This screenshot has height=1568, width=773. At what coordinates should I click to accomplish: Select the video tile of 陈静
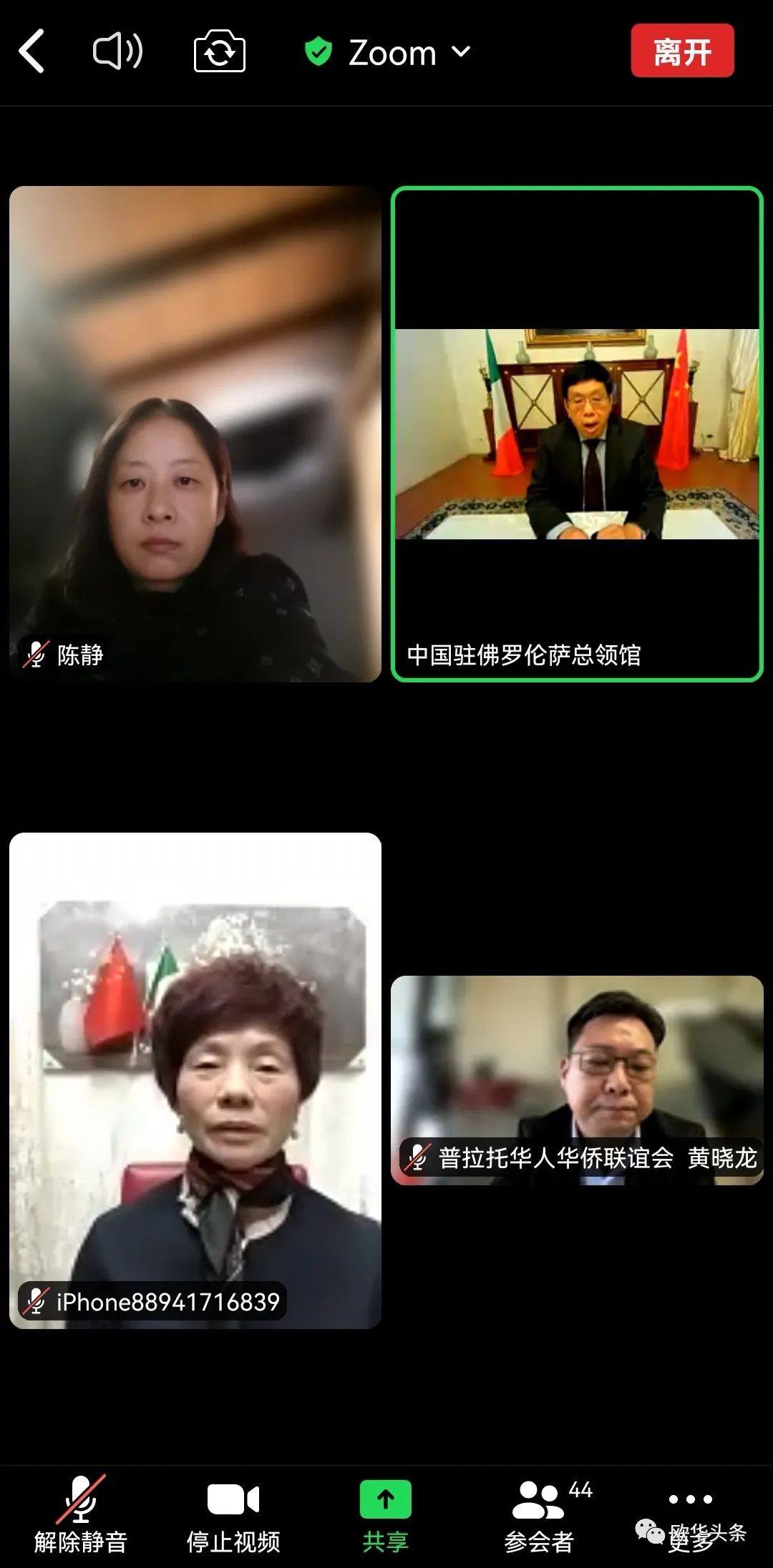195,433
